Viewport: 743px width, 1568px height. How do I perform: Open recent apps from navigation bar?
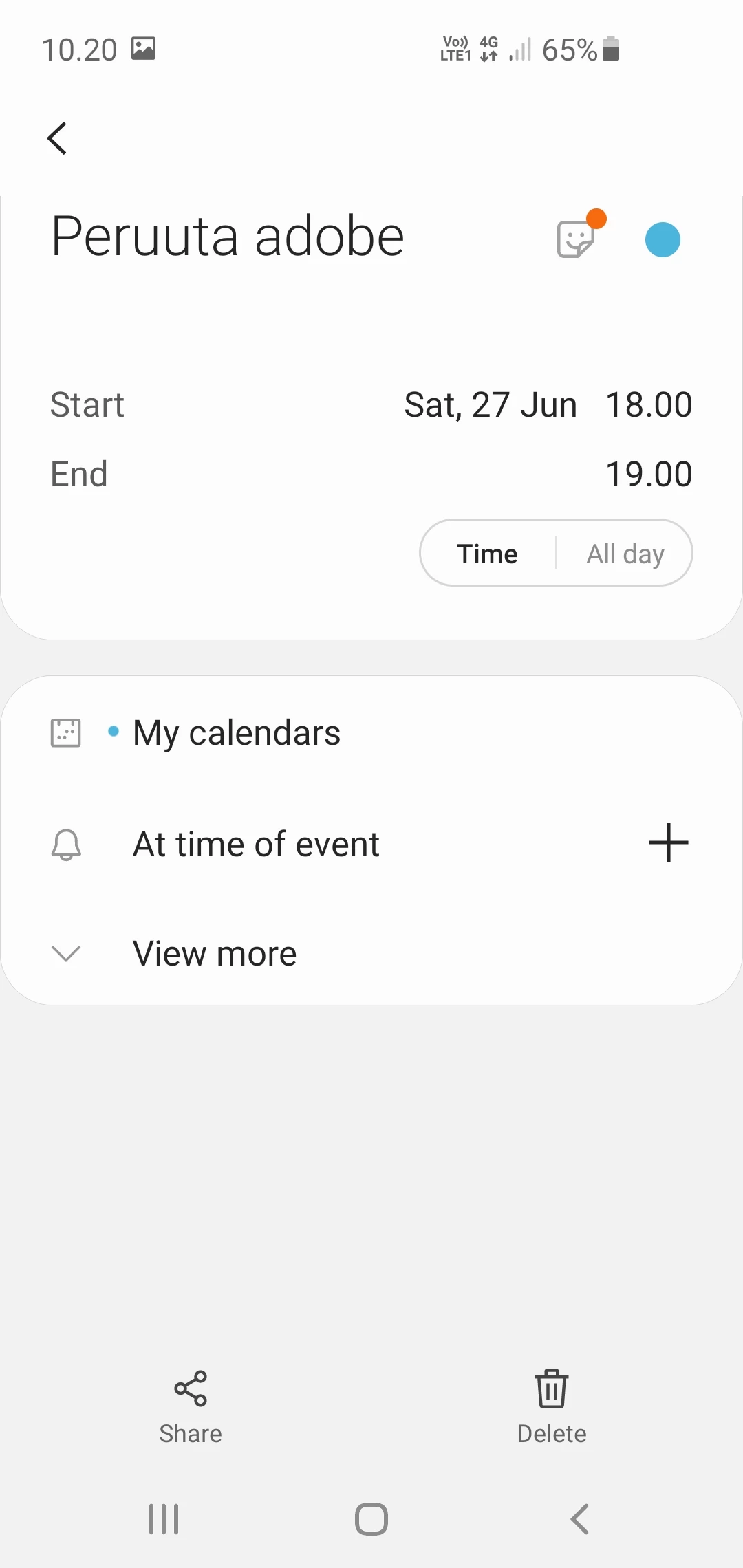pos(164,1519)
